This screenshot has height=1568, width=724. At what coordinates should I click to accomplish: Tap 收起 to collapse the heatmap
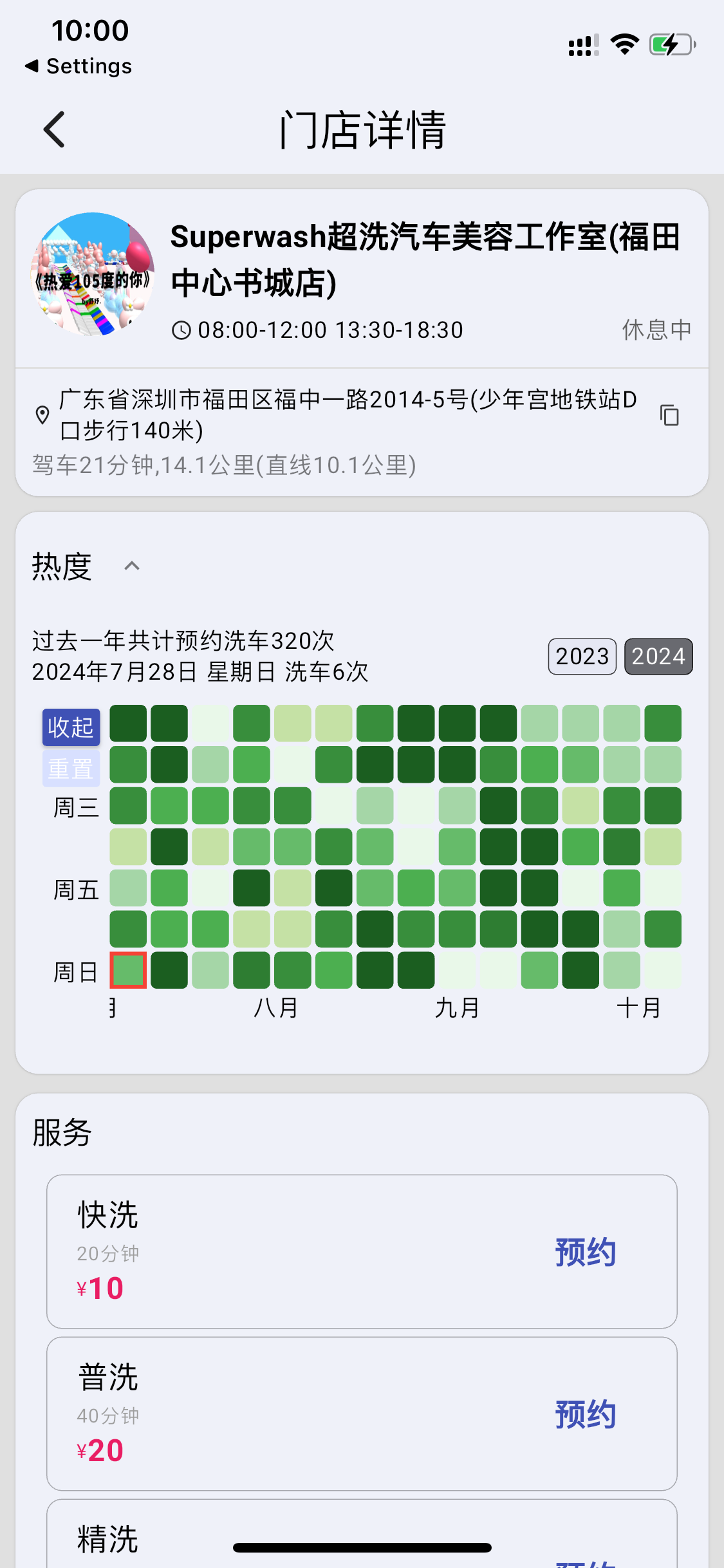pos(71,727)
